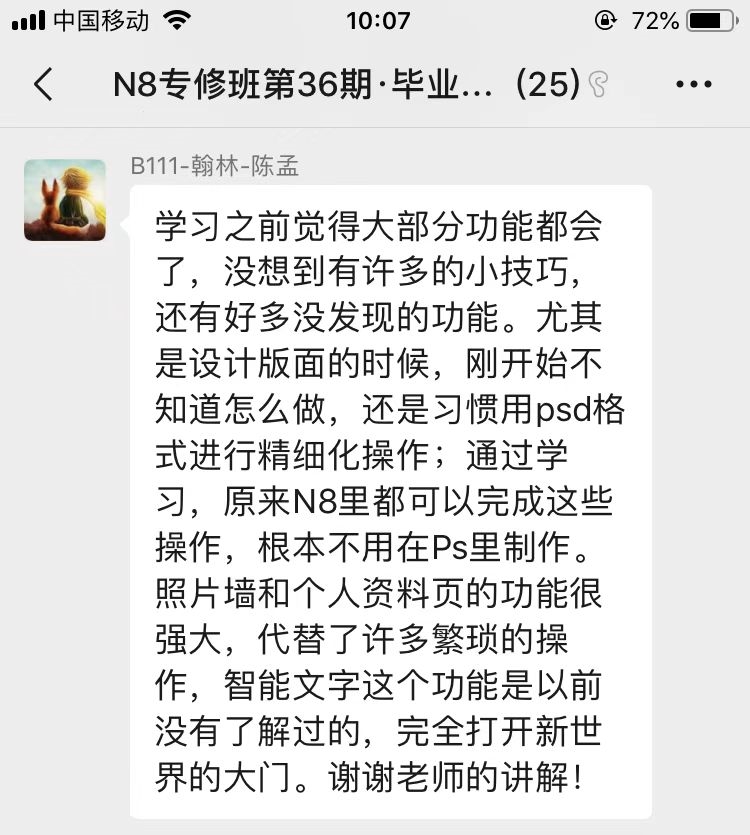This screenshot has width=750, height=835.
Task: Open the group chat overflow menu
Action: [x=694, y=85]
